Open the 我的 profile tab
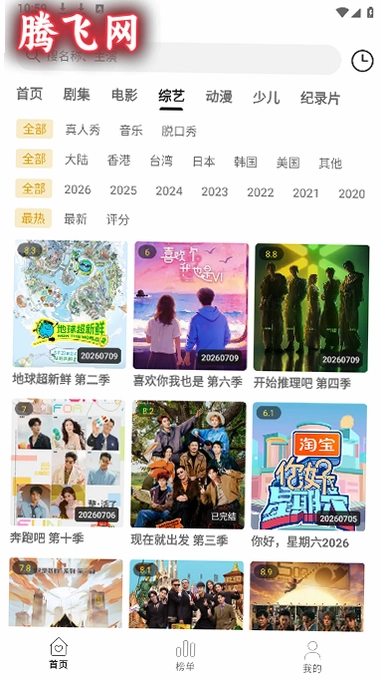This screenshot has width=381, height=680. click(312, 657)
